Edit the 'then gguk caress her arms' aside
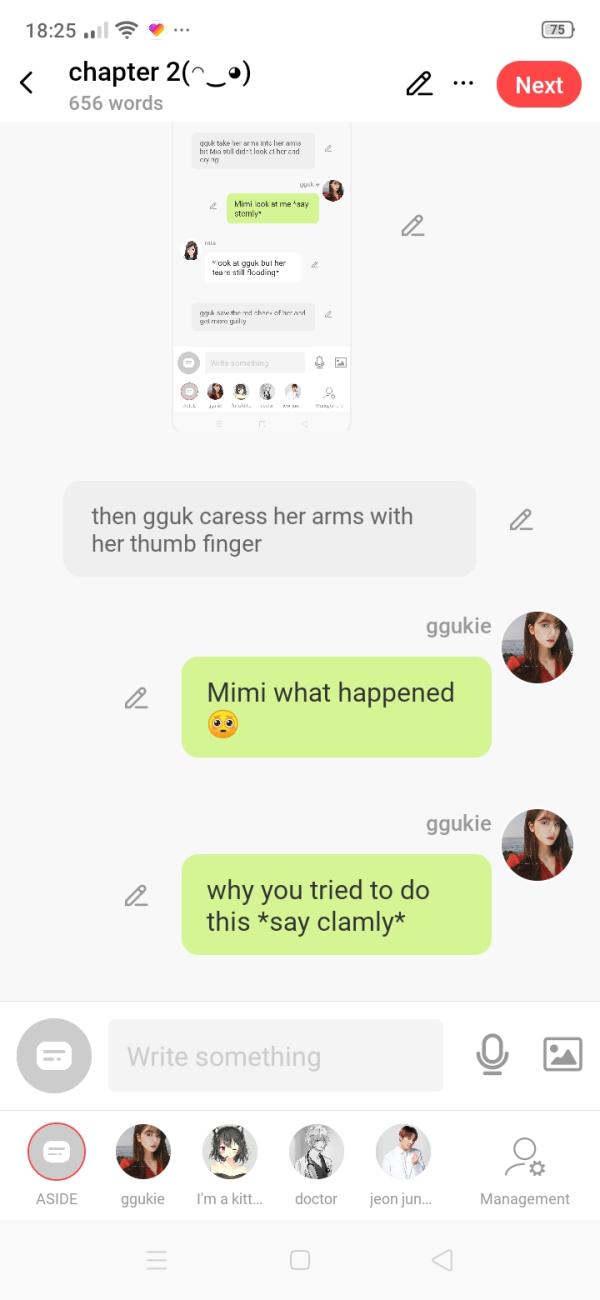Image resolution: width=600 pixels, height=1300 pixels. click(x=520, y=520)
